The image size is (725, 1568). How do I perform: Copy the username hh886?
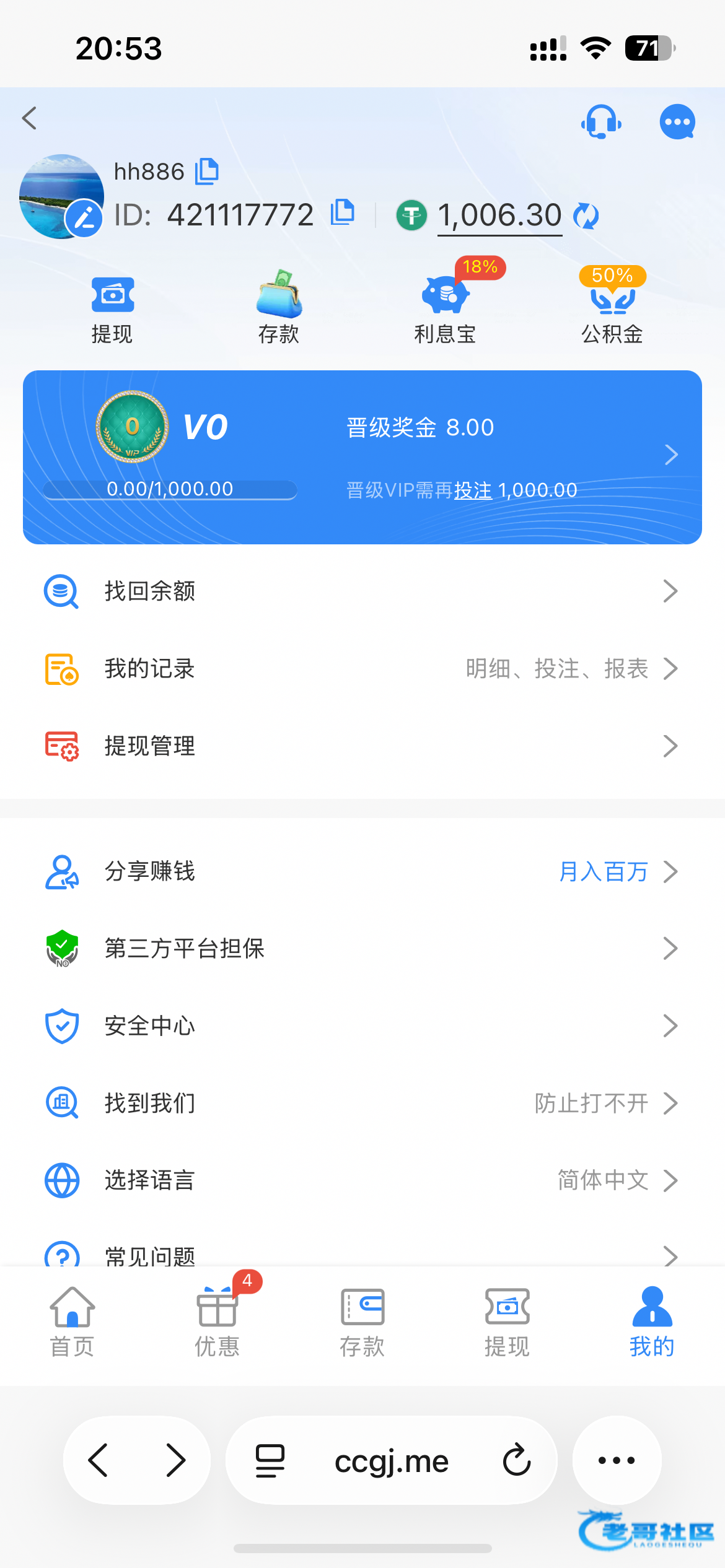pyautogui.click(x=207, y=172)
